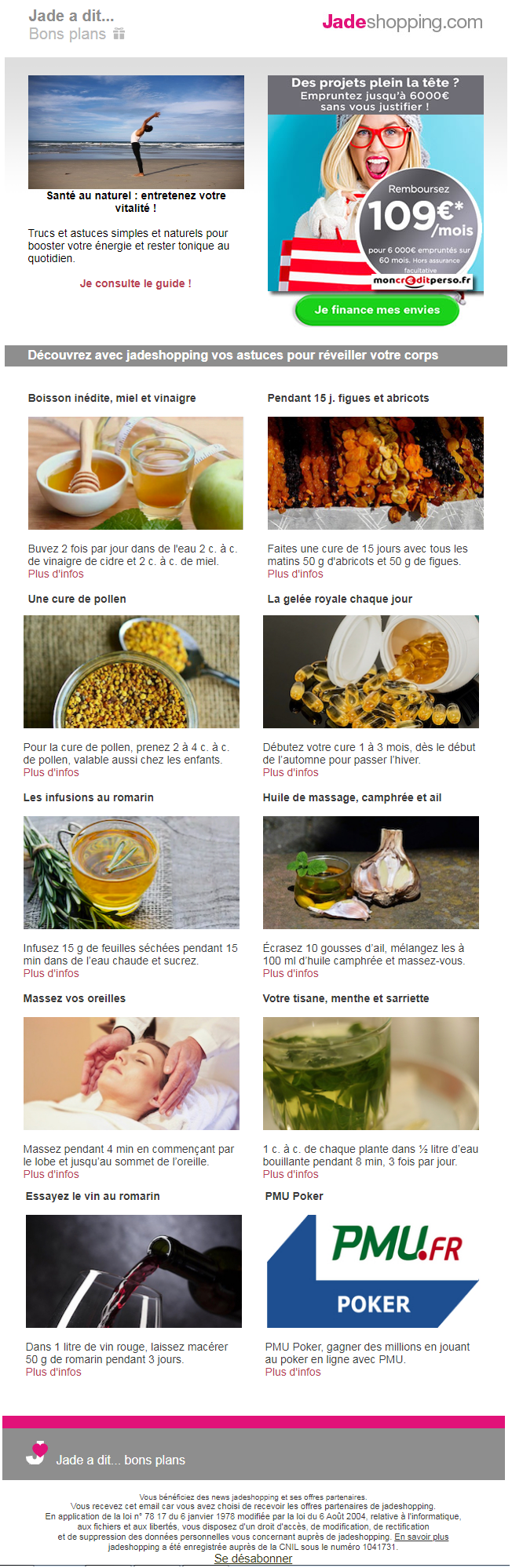512x1568 pixels.
Task: Open the moncreditperso.fr loan ad banner
Action: [x=375, y=184]
